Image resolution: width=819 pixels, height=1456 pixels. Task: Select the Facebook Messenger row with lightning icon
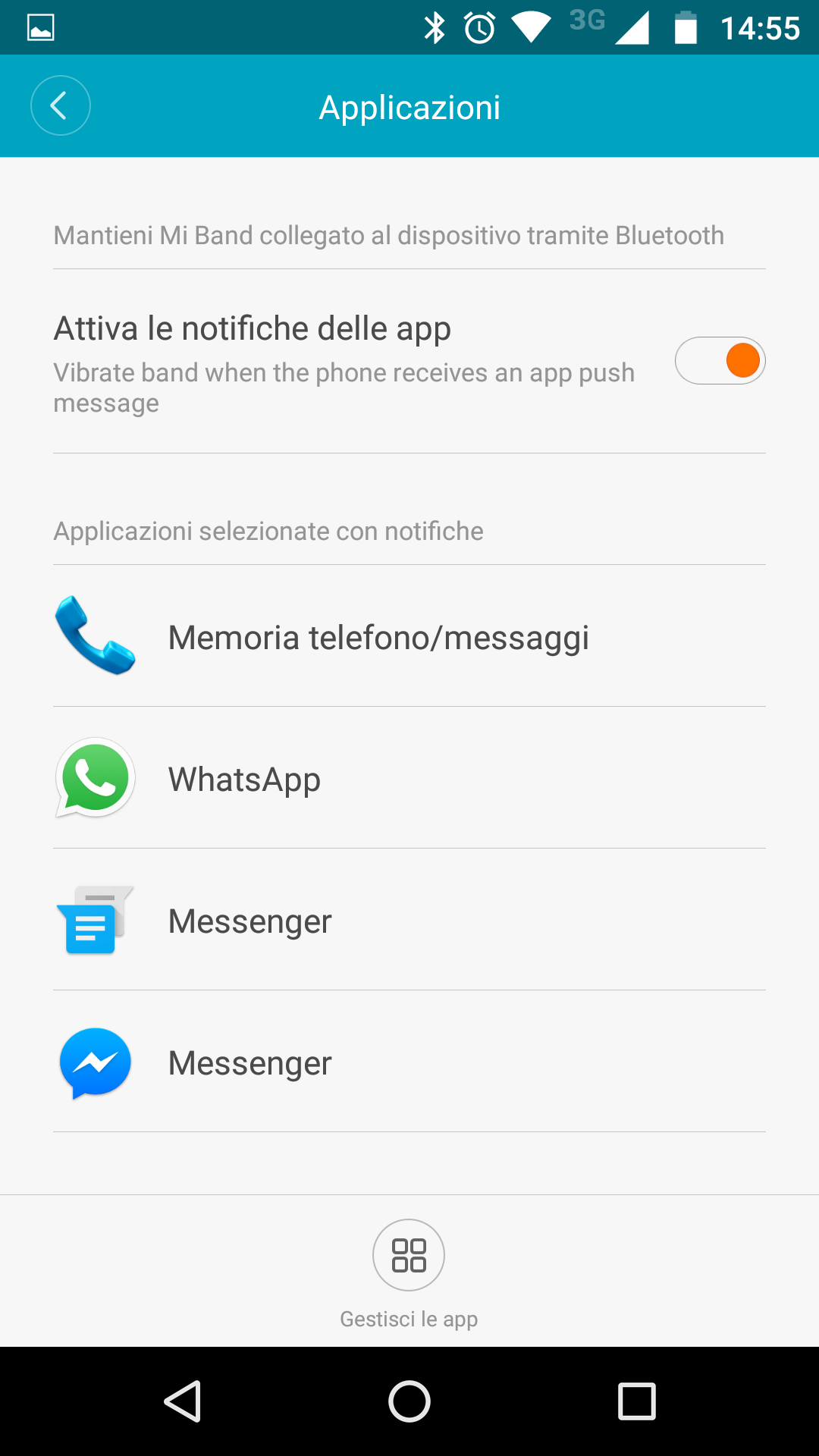[x=409, y=1062]
